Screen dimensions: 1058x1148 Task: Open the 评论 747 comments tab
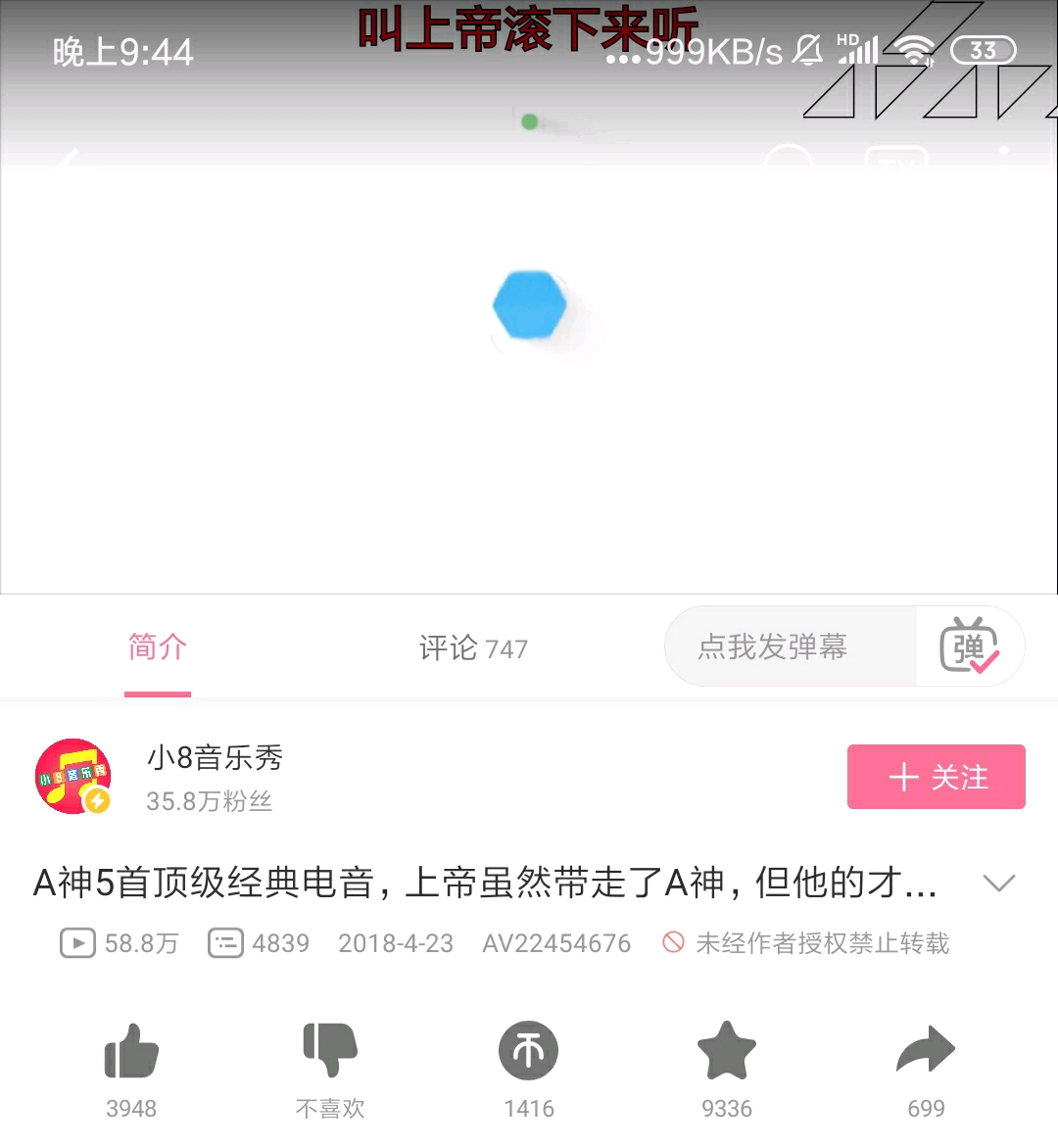tap(473, 647)
